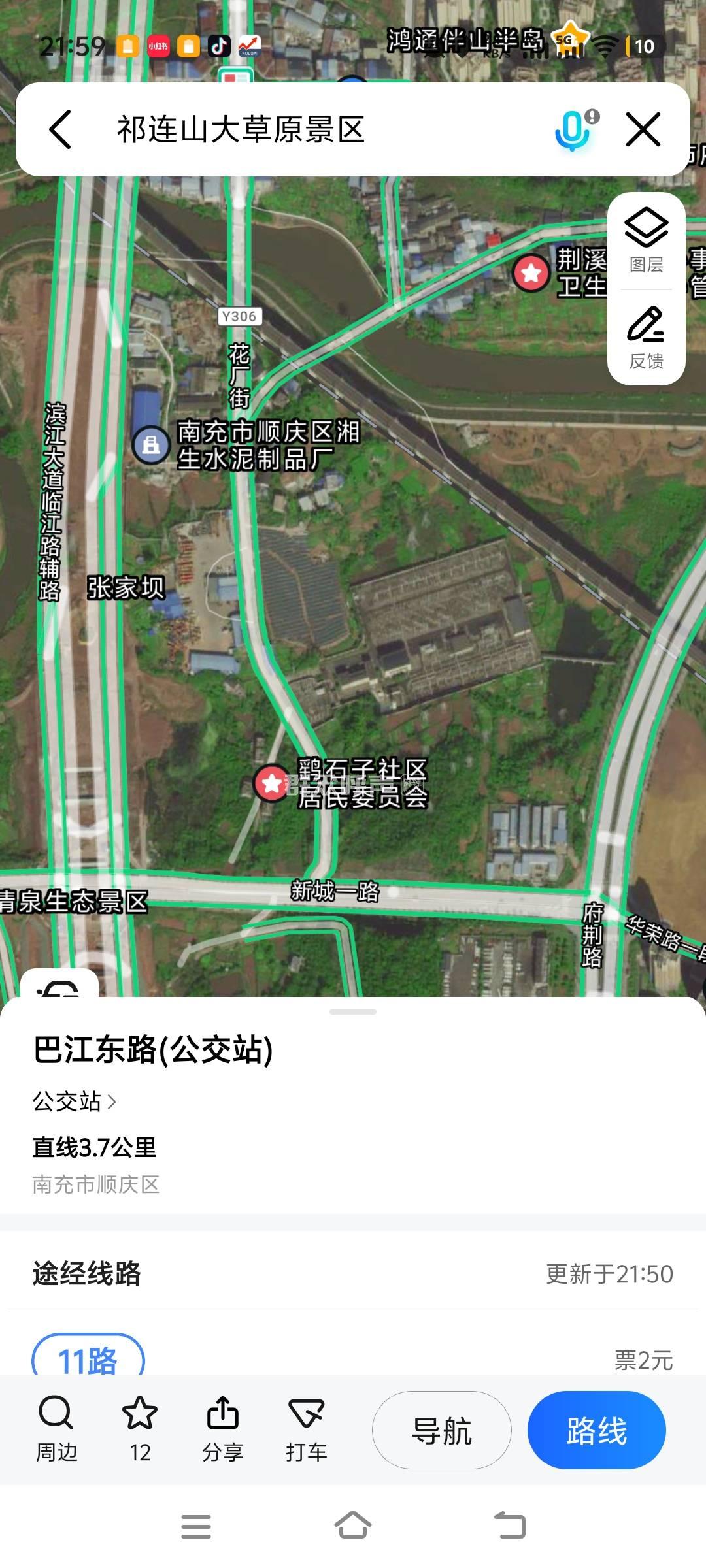The image size is (706, 1568).
Task: Open the 反馈 feedback option
Action: click(646, 337)
